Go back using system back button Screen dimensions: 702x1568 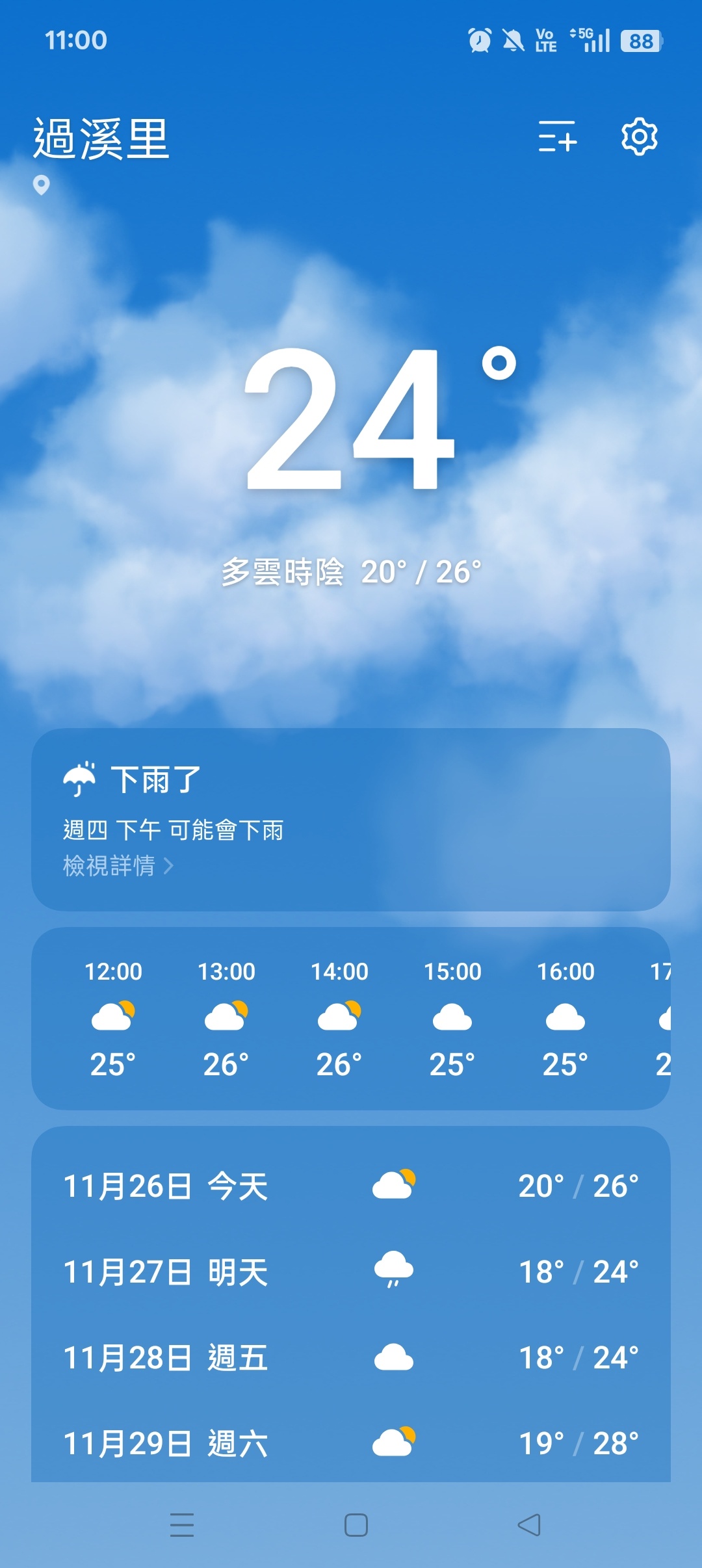(529, 1524)
